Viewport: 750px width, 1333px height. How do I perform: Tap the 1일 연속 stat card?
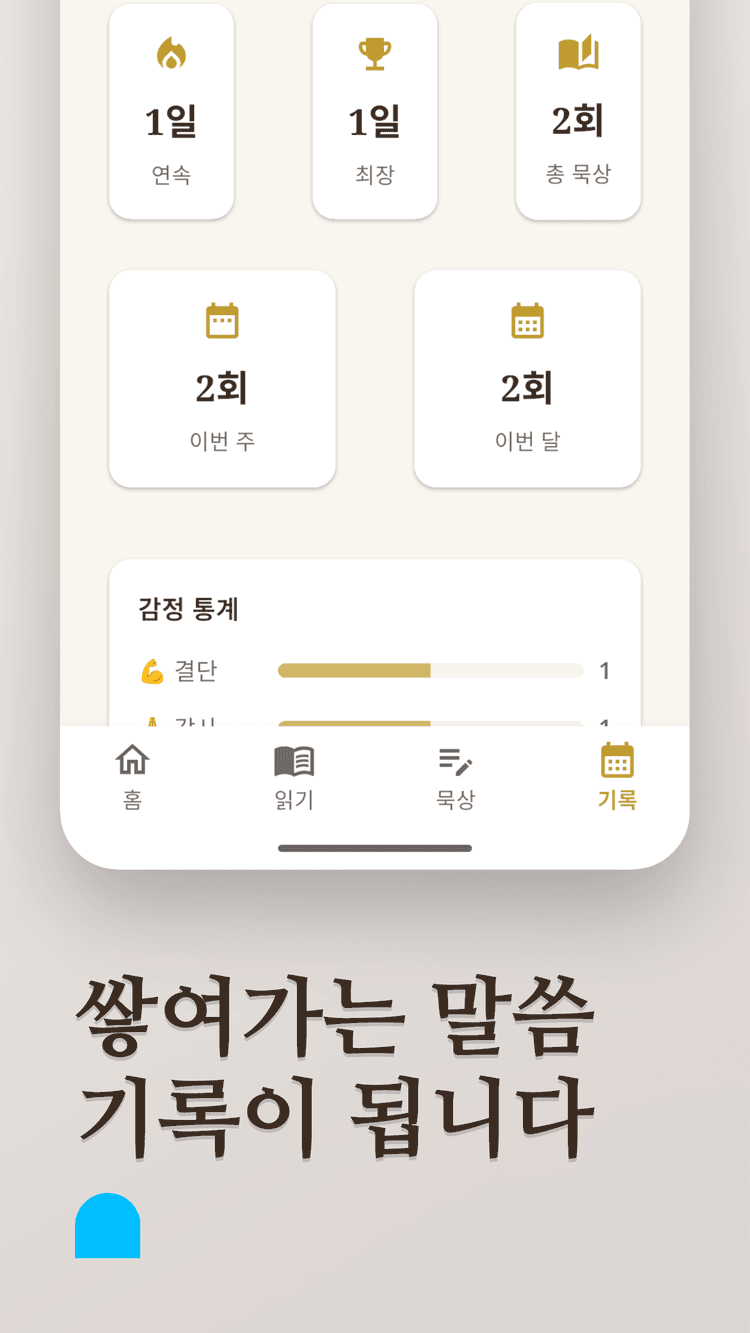pos(171,110)
